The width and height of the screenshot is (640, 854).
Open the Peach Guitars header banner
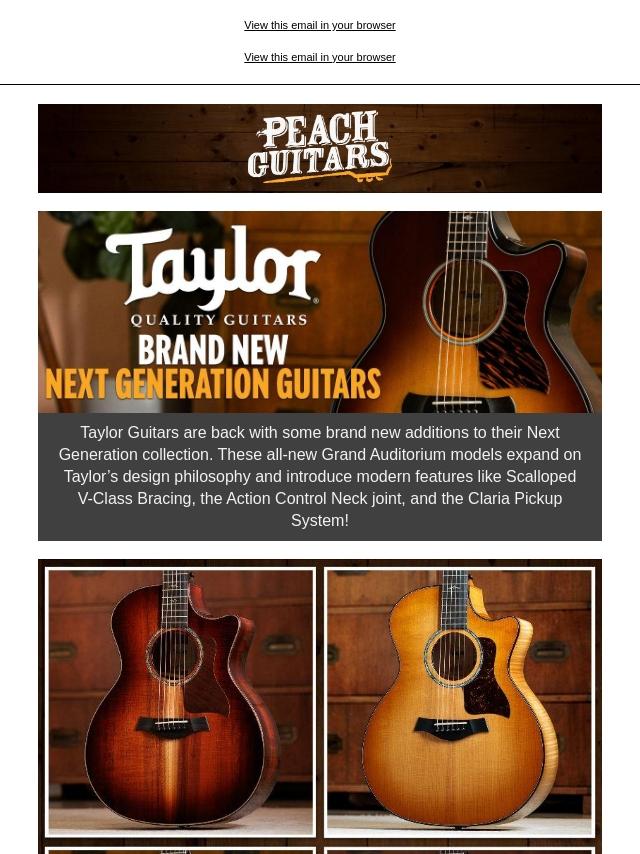pos(320,148)
